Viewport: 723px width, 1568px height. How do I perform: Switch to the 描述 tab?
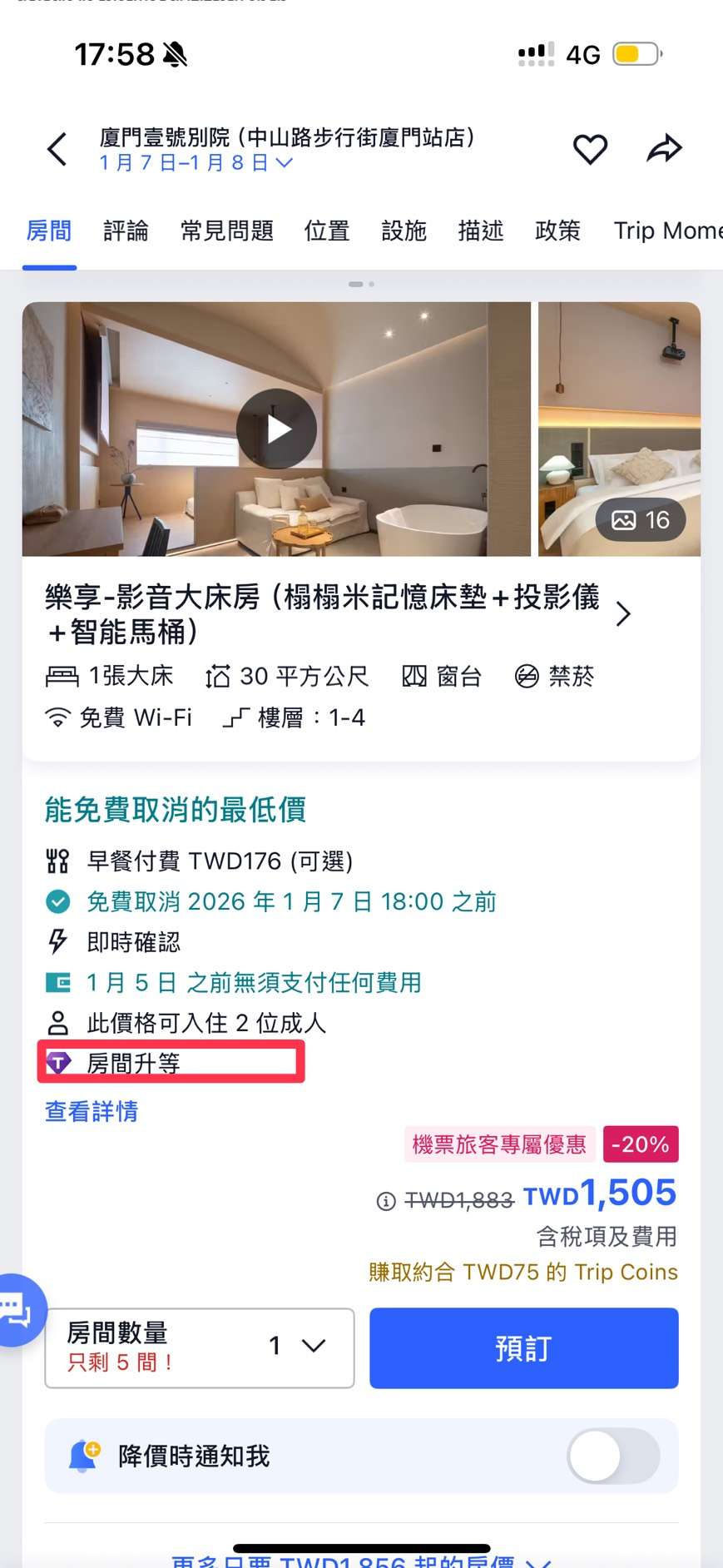point(480,231)
